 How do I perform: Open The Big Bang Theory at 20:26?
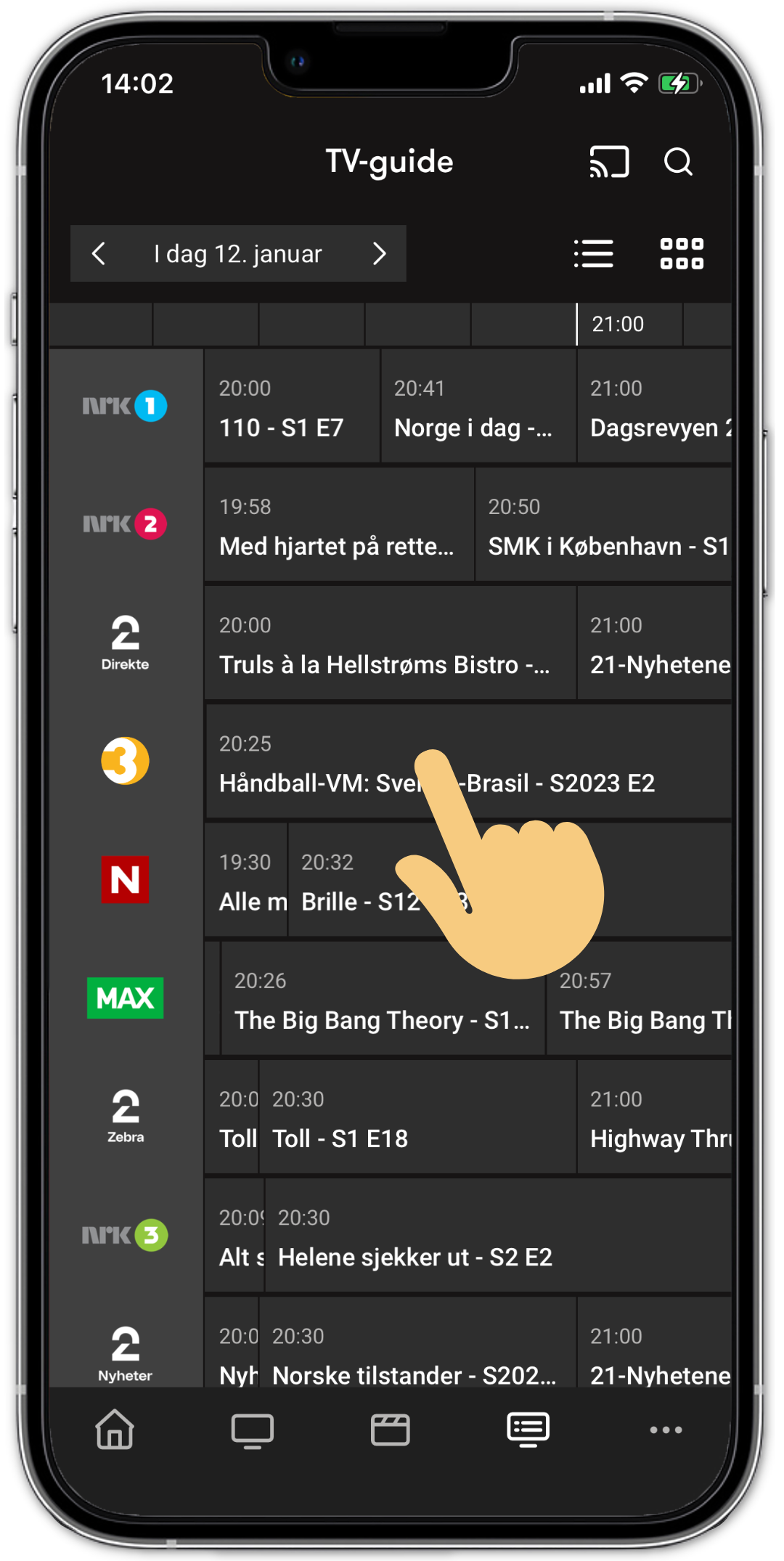click(x=383, y=1000)
